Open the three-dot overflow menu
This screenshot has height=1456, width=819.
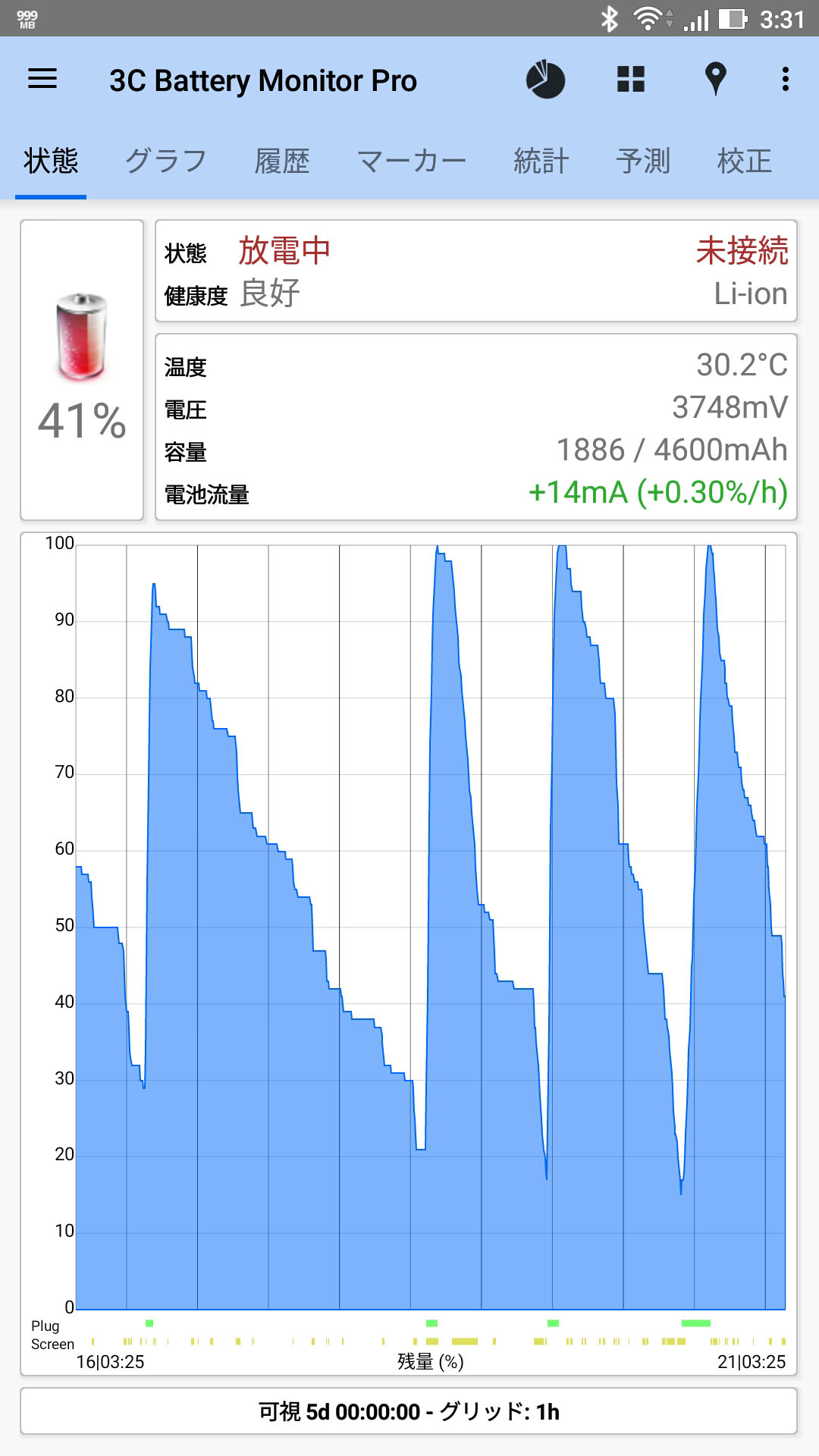[786, 79]
